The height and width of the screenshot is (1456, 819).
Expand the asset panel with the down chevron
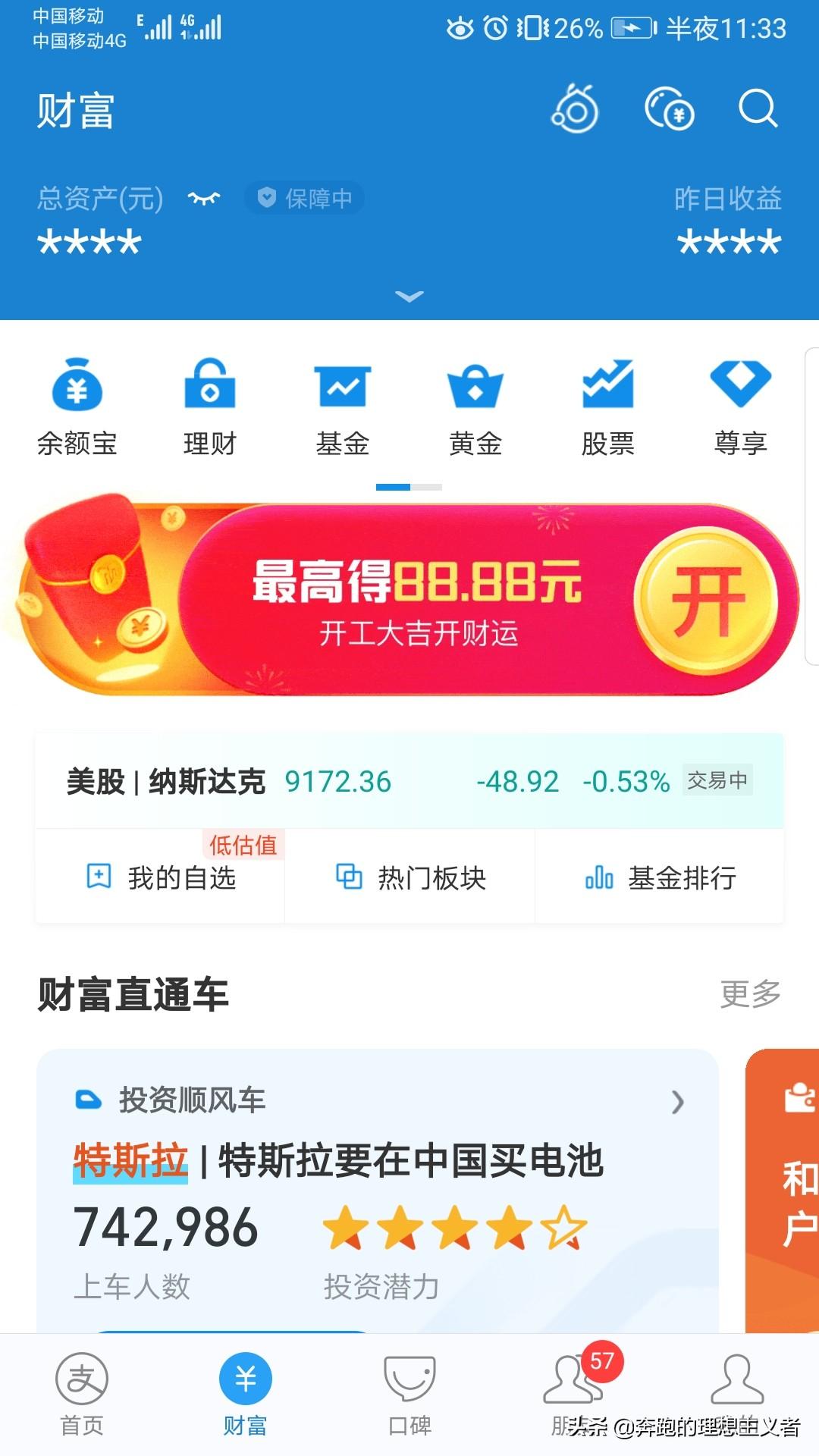click(x=409, y=297)
